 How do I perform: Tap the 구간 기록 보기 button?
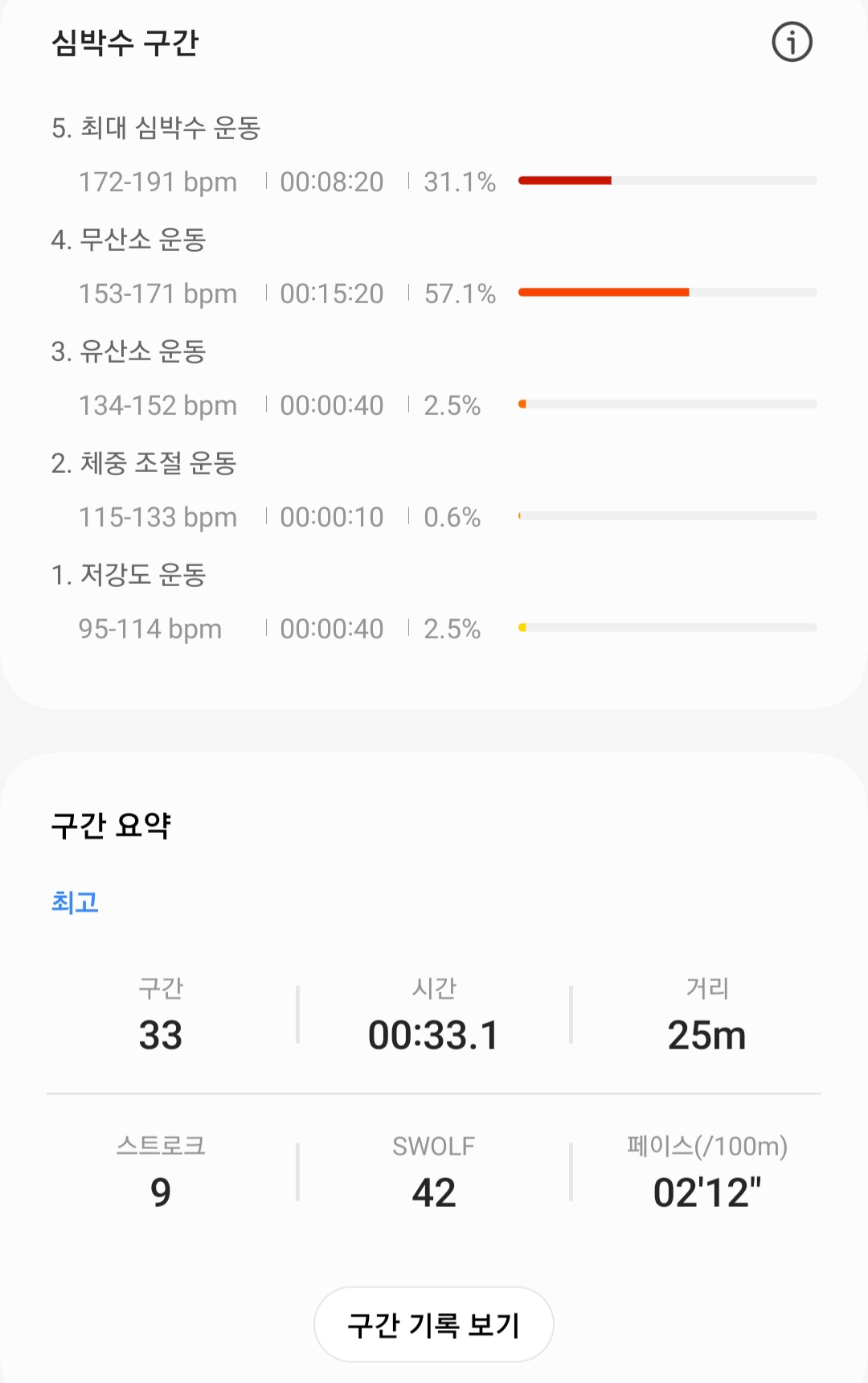point(433,1324)
